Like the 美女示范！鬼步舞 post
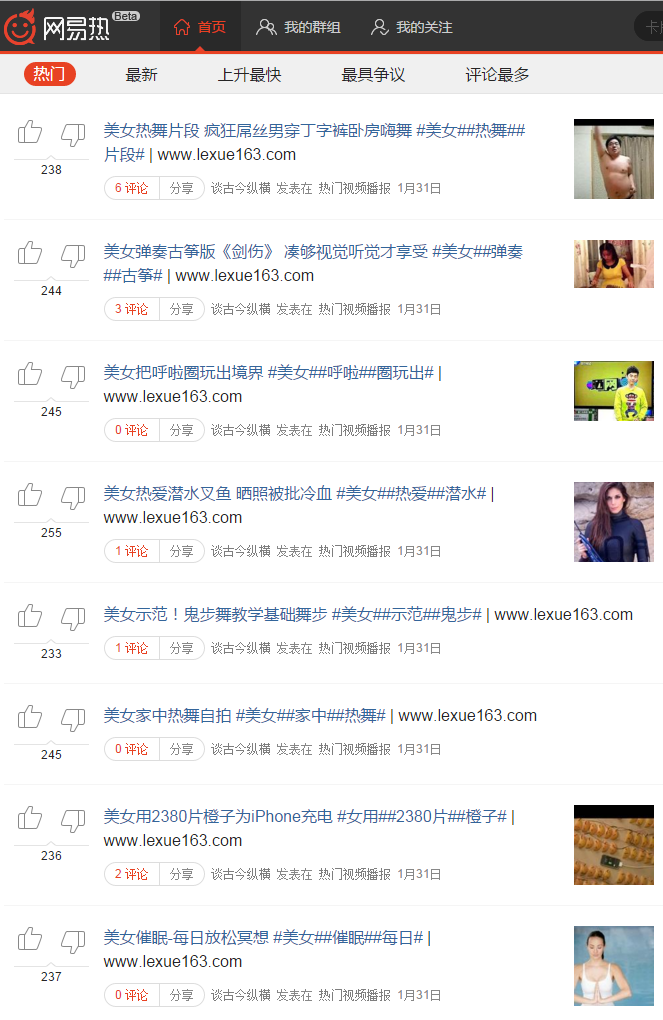 (x=30, y=616)
